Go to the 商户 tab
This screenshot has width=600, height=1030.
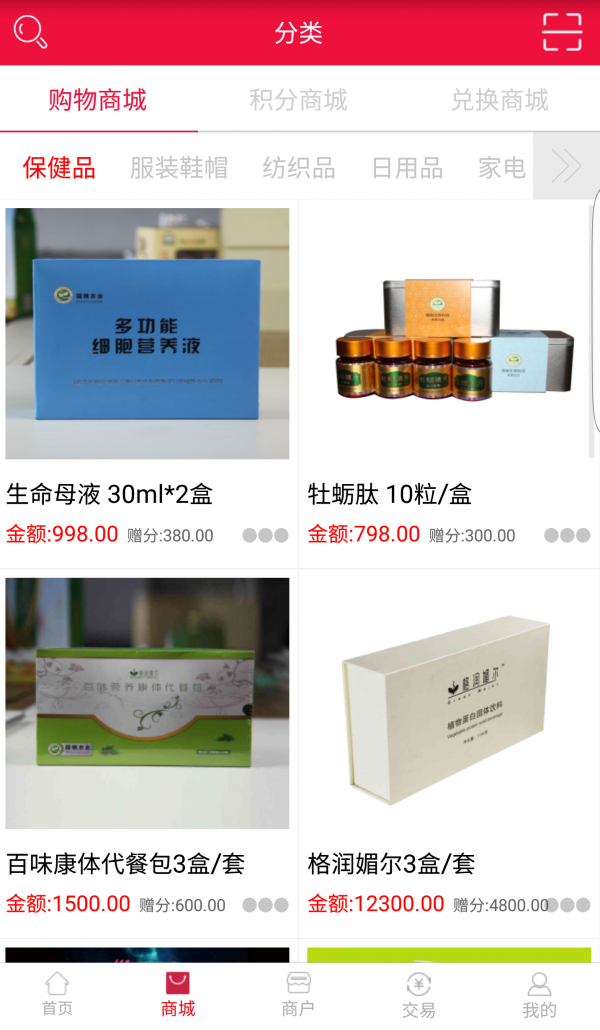[x=298, y=994]
